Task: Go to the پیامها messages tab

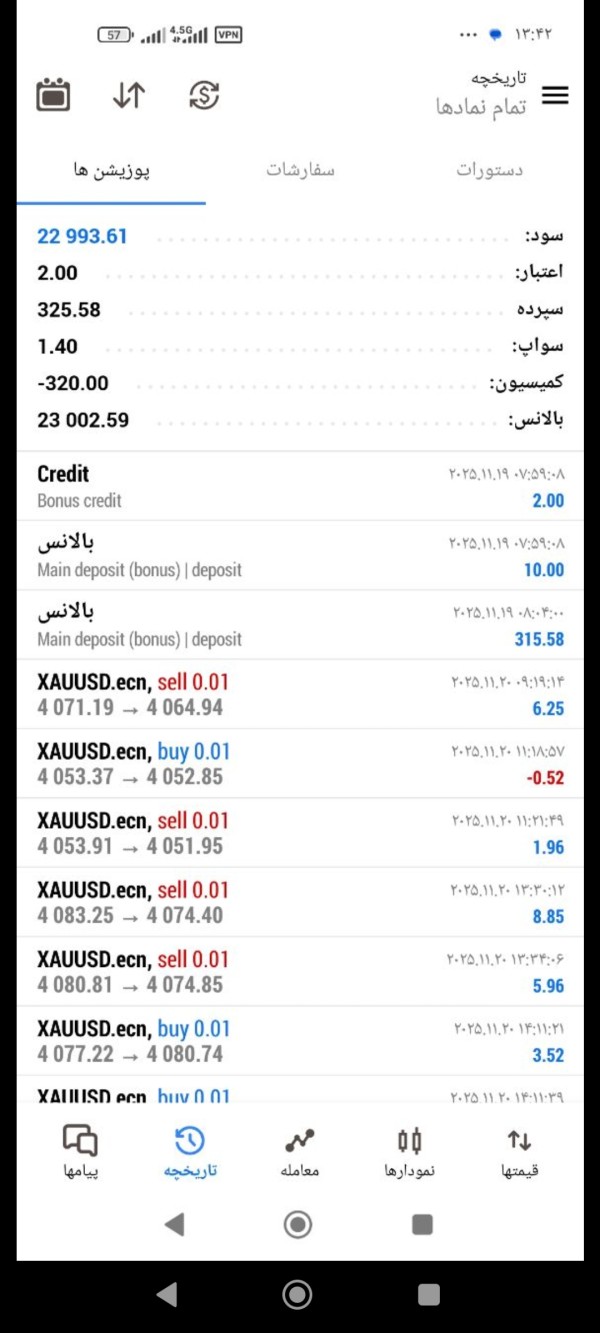Action: click(x=80, y=1151)
